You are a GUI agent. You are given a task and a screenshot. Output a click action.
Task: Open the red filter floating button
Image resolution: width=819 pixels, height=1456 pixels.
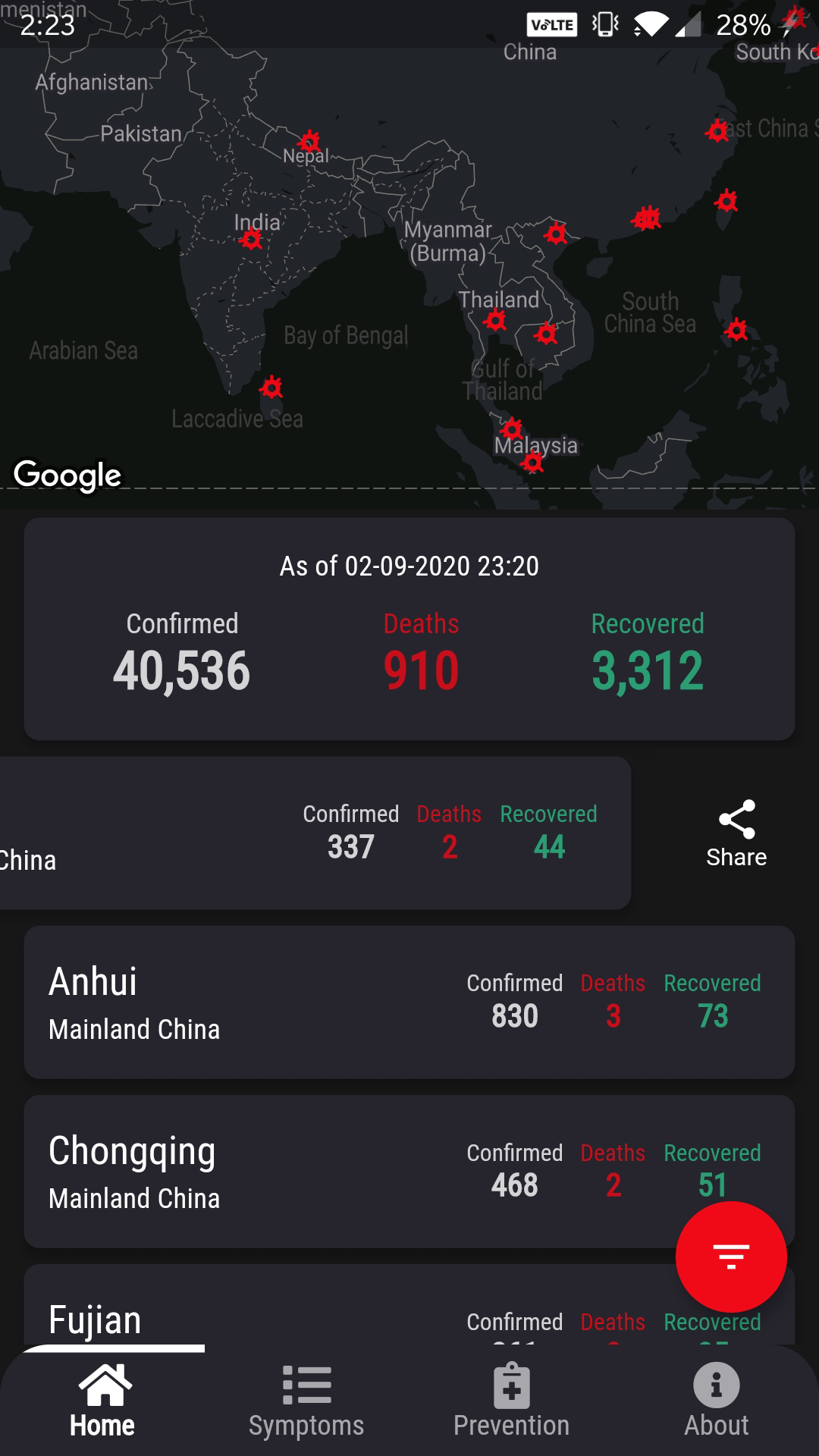pyautogui.click(x=731, y=1257)
